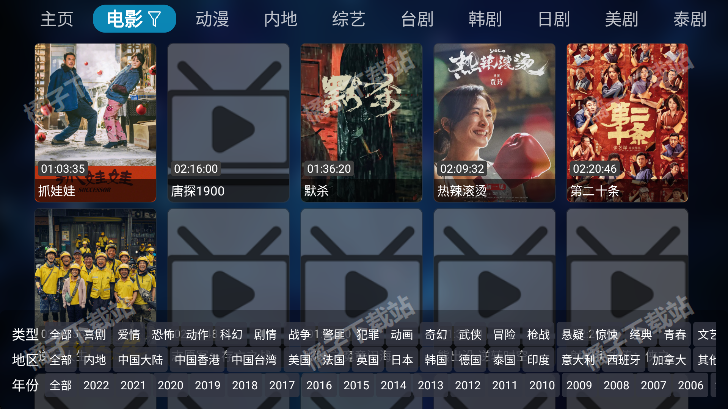Filter by genre 喜剧

(95, 335)
